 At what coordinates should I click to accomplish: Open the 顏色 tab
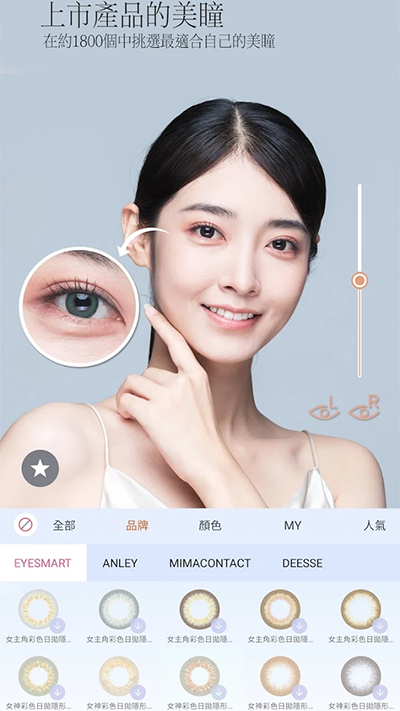210,526
